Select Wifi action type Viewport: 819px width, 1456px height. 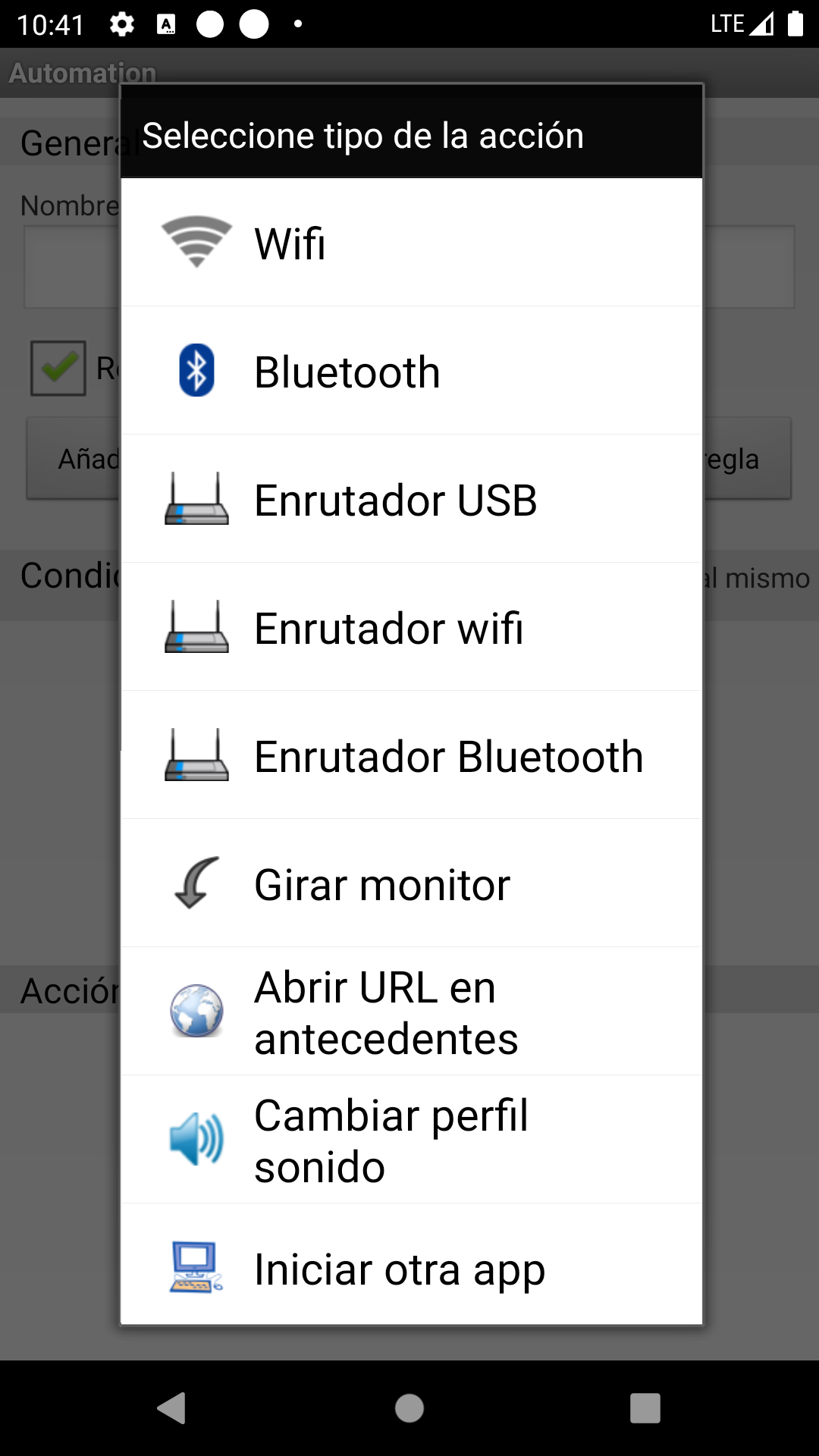tap(411, 243)
